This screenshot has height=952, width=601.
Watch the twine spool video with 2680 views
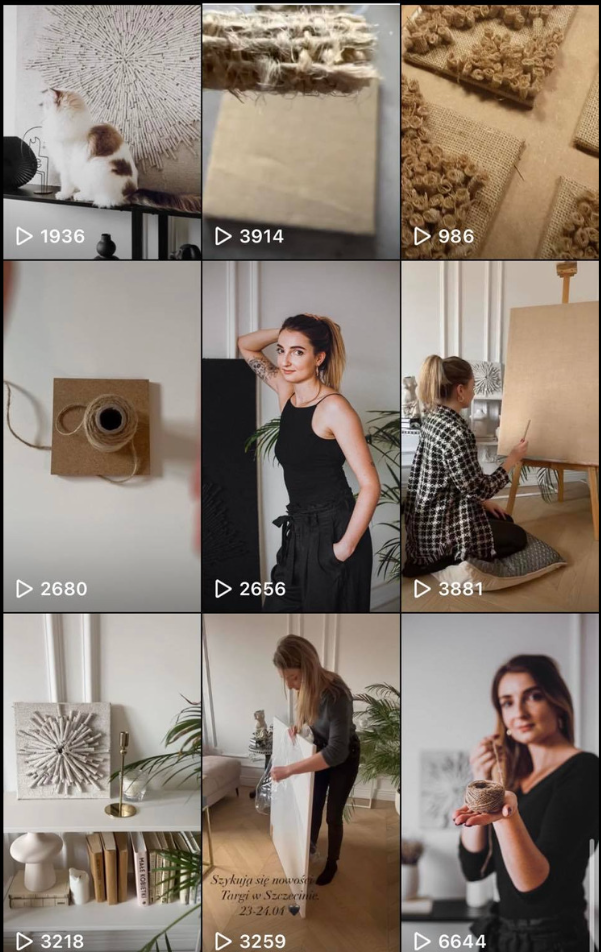[101, 436]
